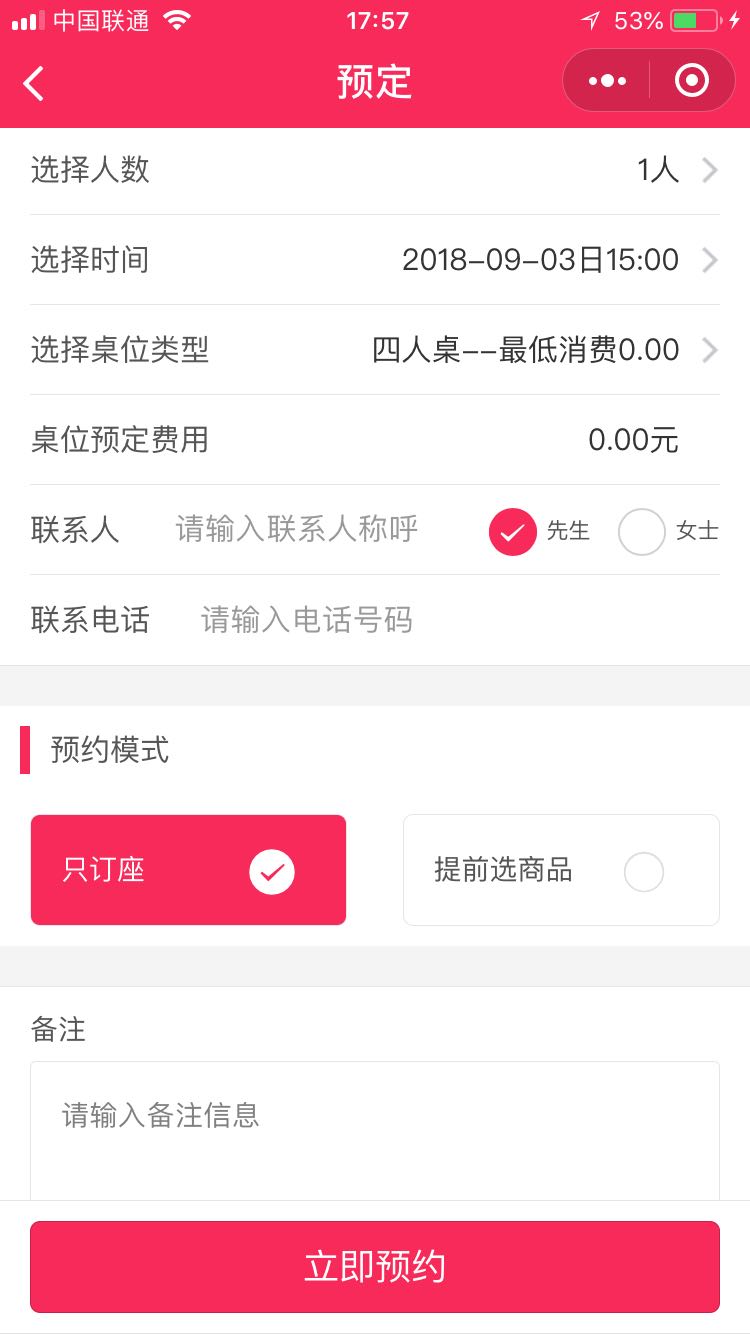Image resolution: width=750 pixels, height=1334 pixels.
Task: Change the 选择时间 reservation time
Action: point(375,260)
